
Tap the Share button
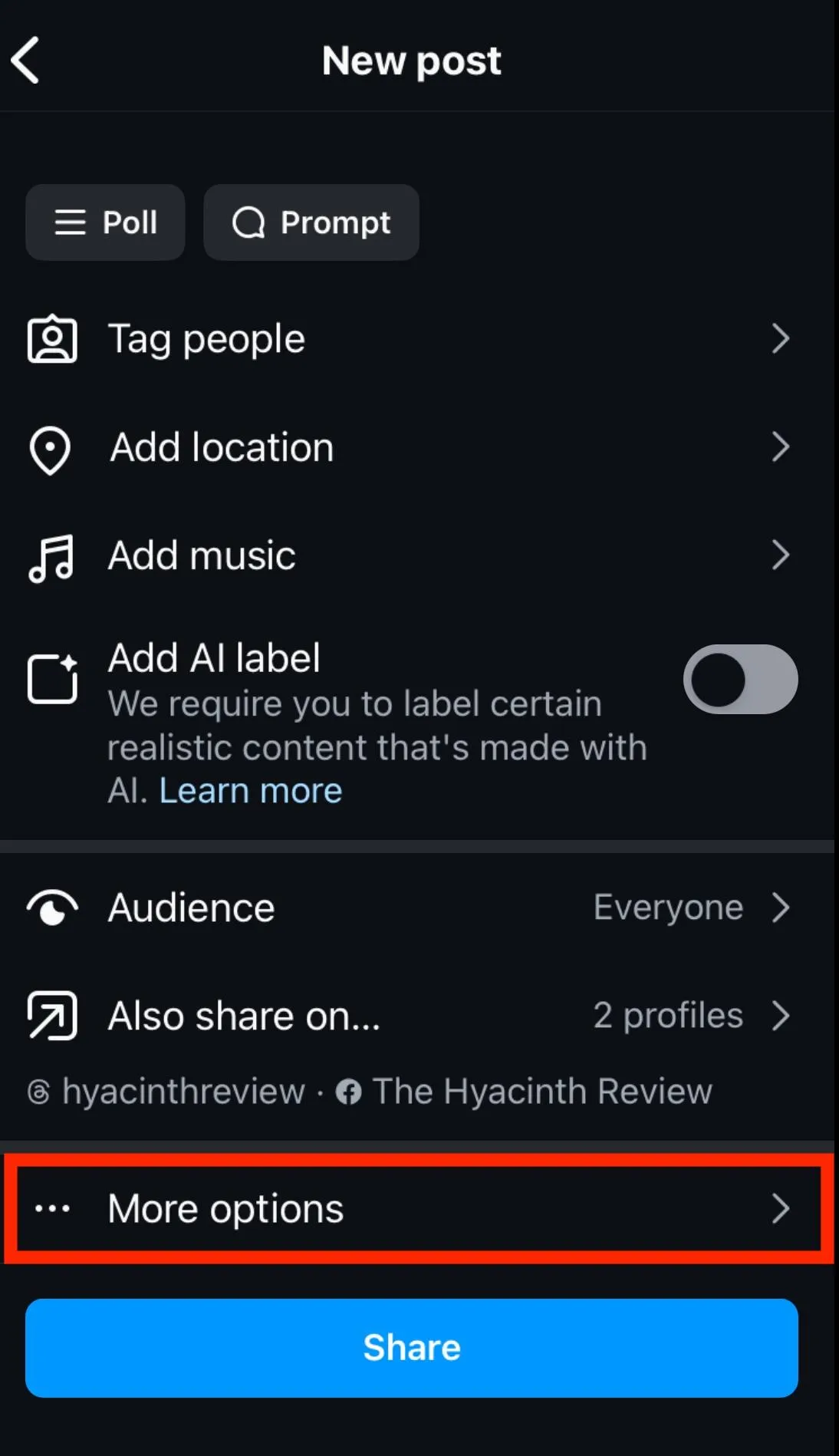(x=412, y=1348)
